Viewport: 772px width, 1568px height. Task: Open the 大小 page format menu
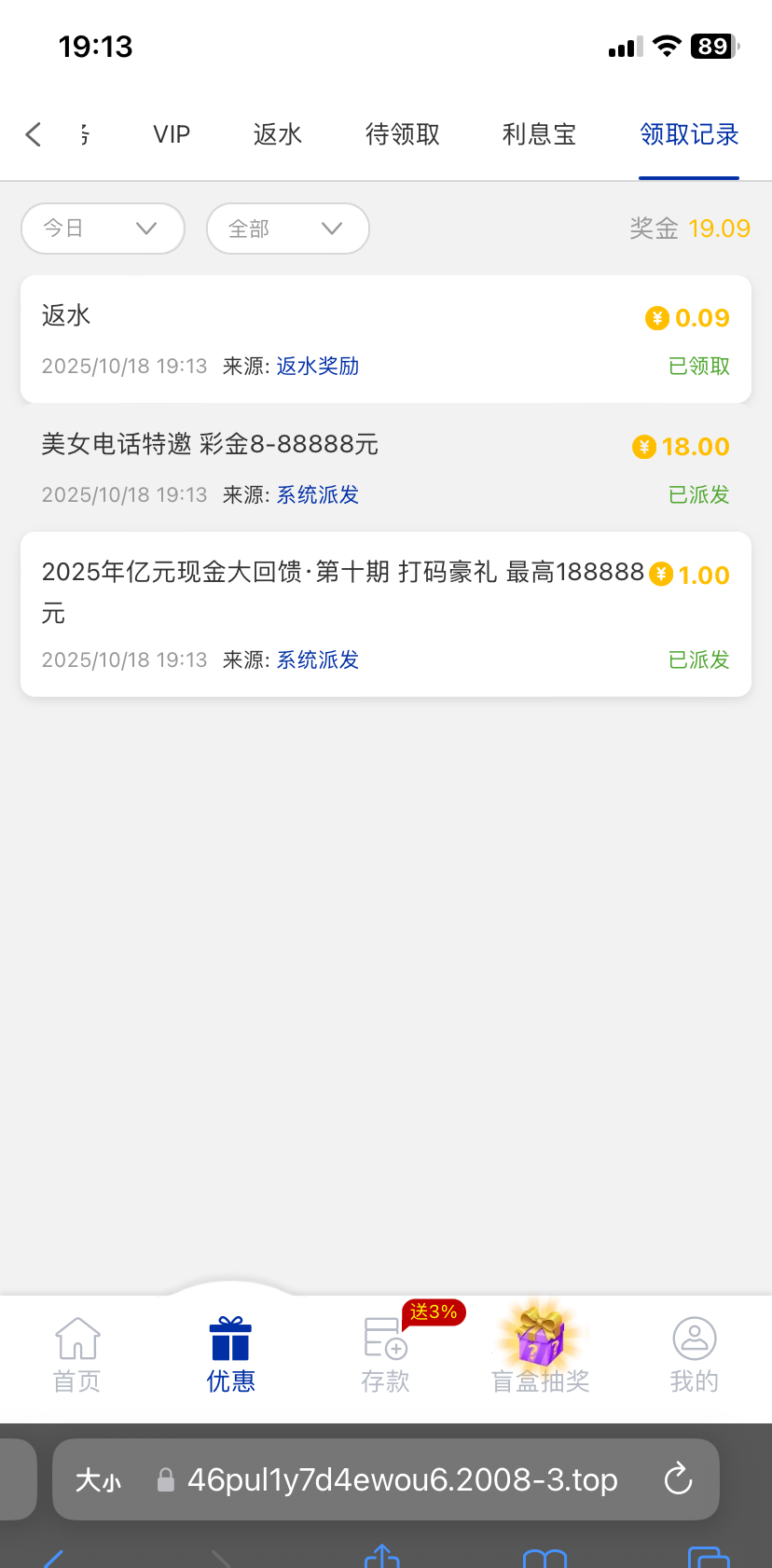tap(98, 1480)
